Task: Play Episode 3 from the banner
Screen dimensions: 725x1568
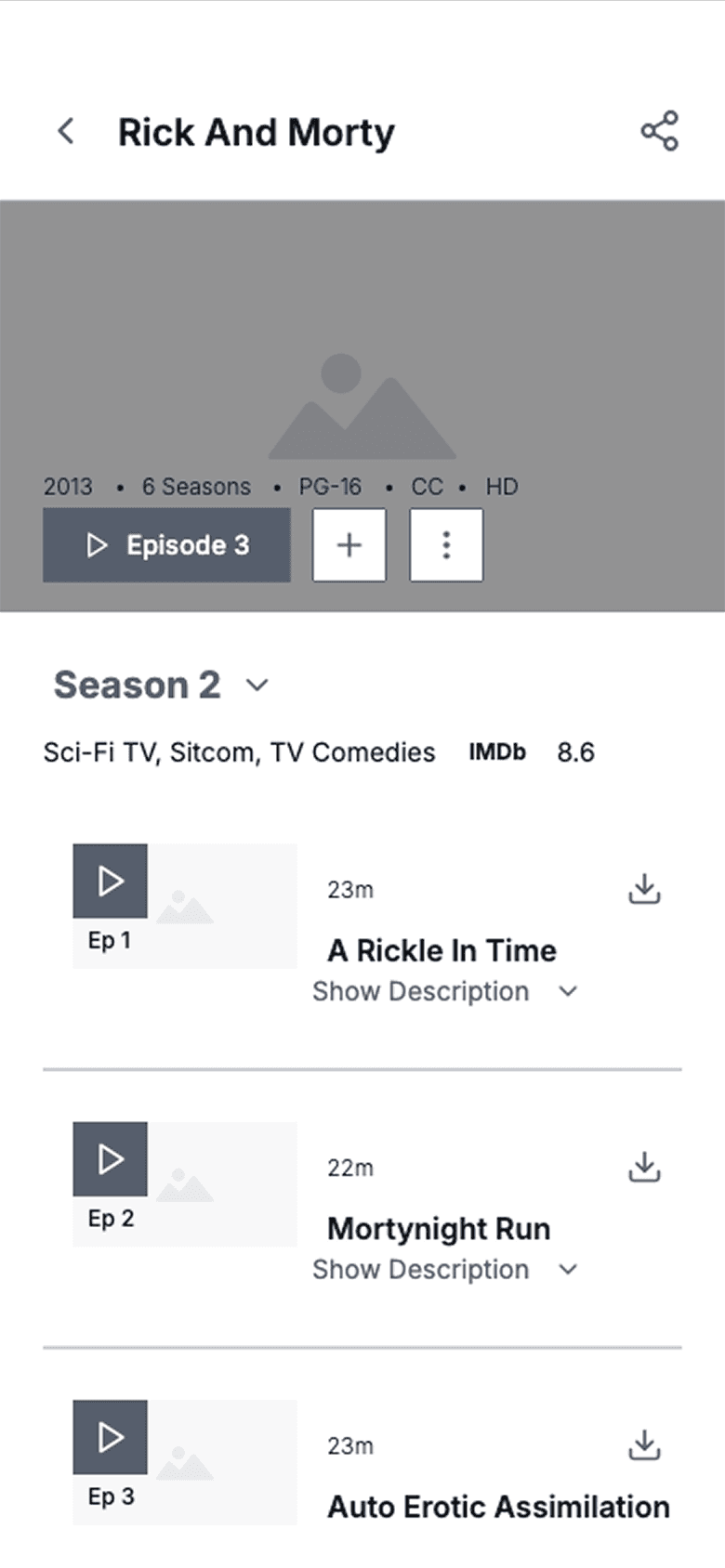Action: click(x=166, y=545)
